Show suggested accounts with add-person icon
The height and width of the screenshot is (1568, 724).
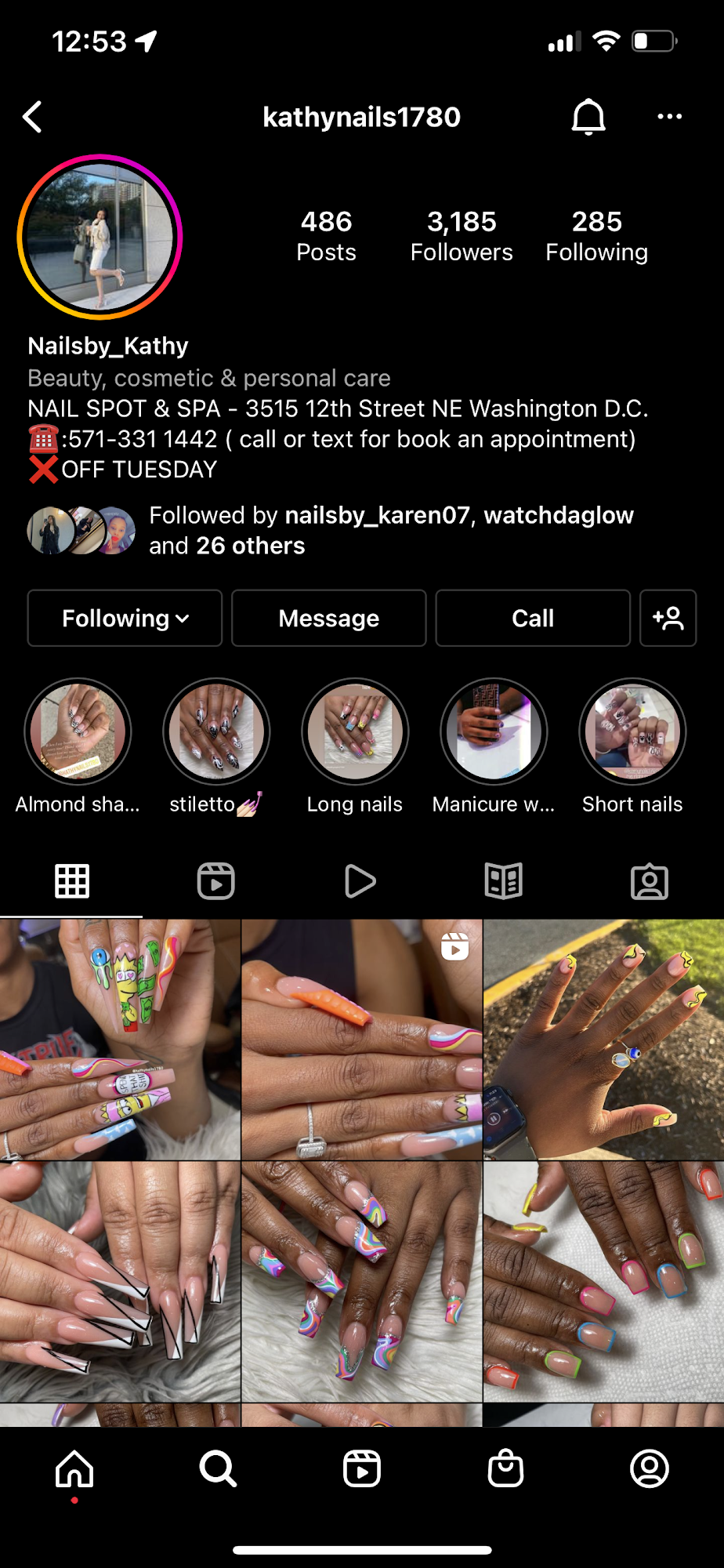pos(668,618)
